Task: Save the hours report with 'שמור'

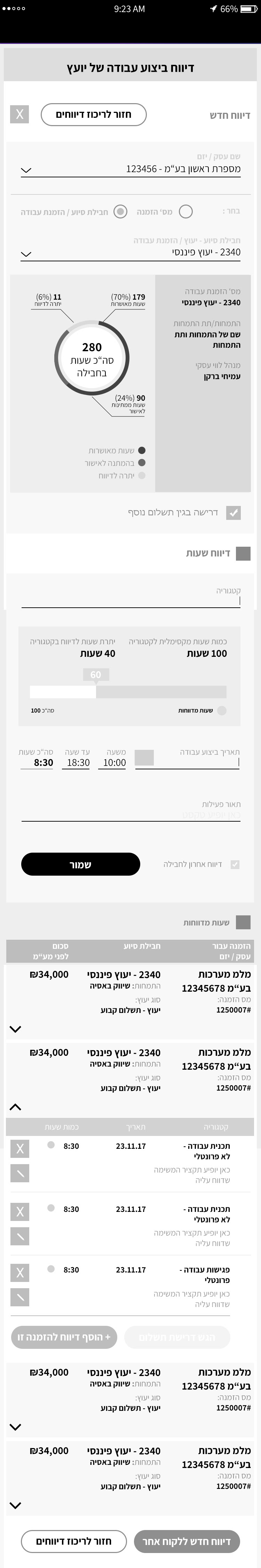Action: click(x=80, y=864)
